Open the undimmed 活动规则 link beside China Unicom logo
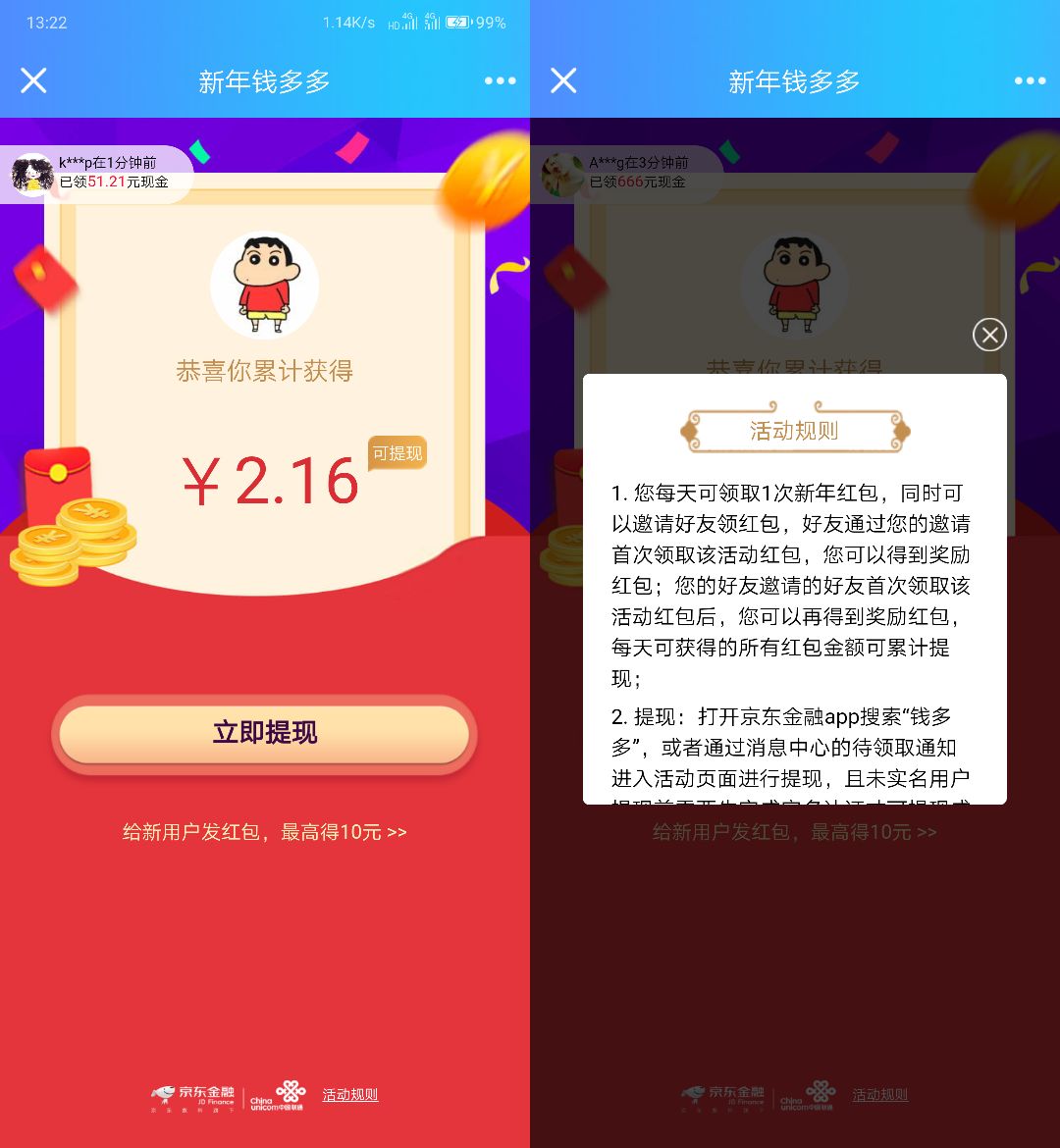 (x=350, y=1095)
